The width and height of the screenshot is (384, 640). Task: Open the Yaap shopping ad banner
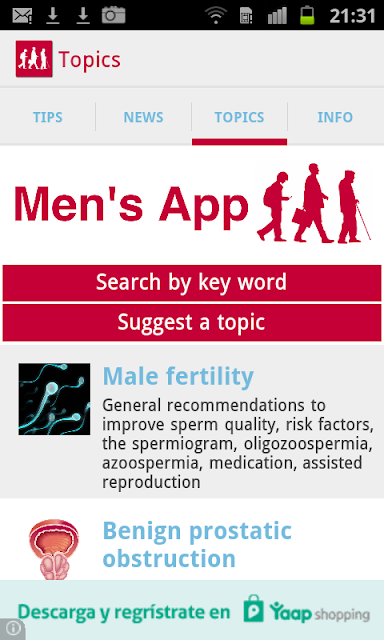coord(192,610)
